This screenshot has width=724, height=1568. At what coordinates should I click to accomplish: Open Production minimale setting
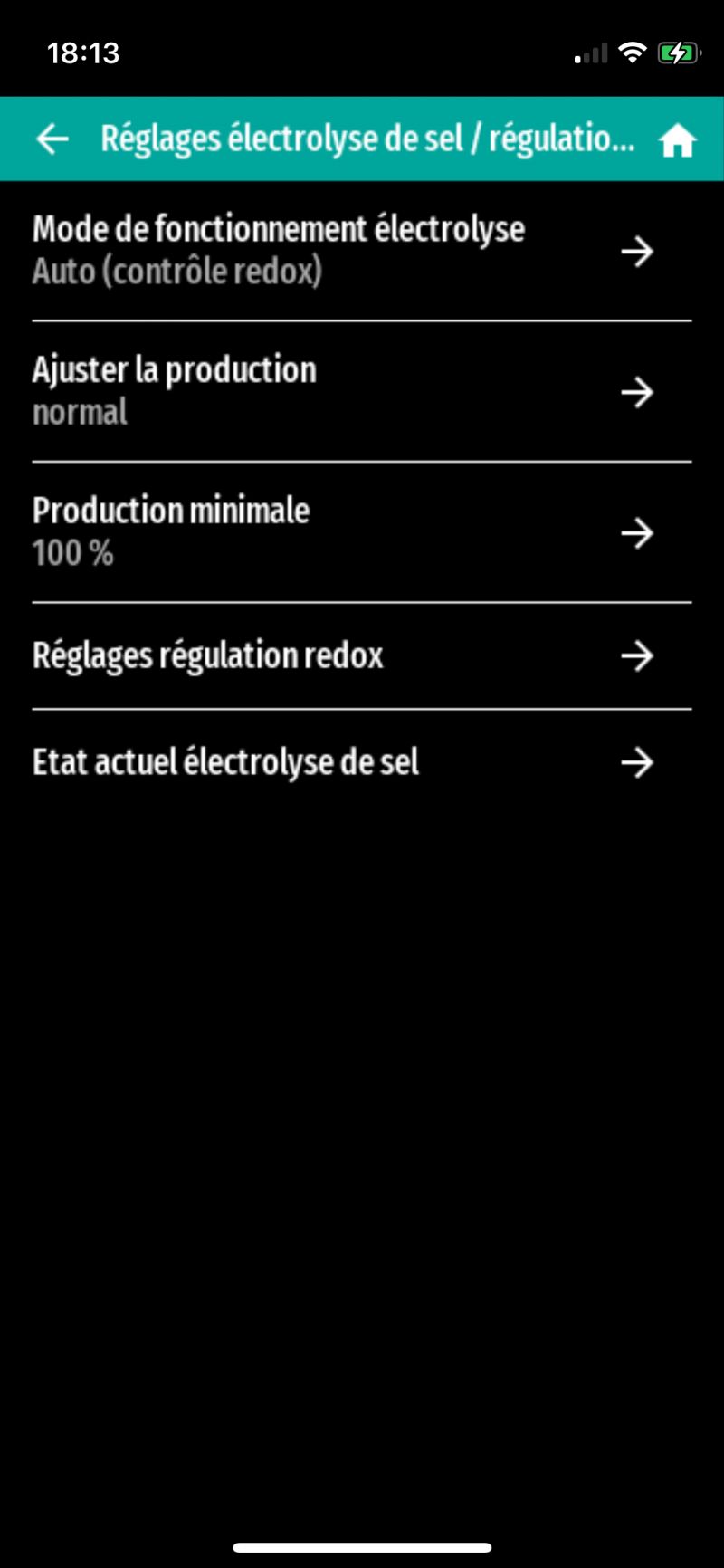[362, 532]
